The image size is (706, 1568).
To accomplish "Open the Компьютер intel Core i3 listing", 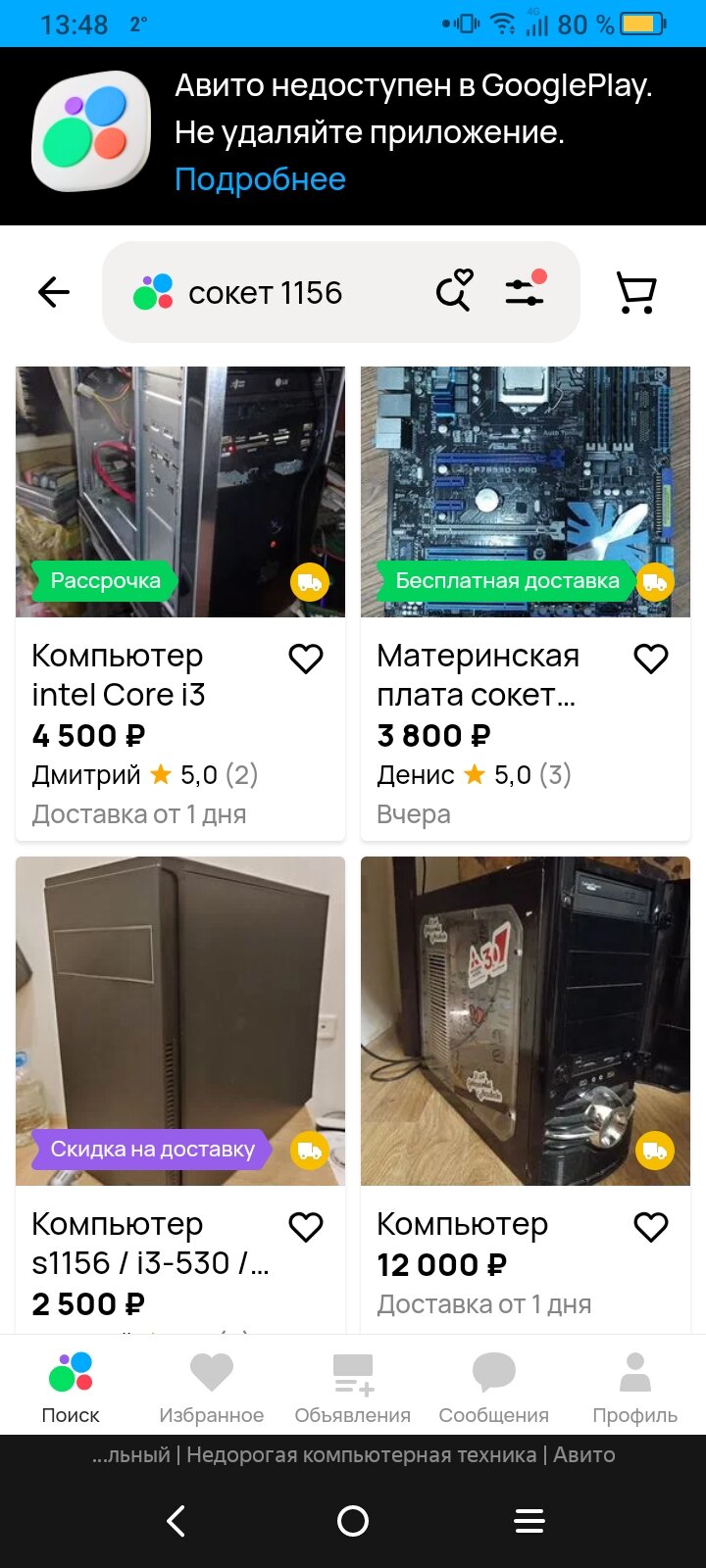I will point(180,492).
